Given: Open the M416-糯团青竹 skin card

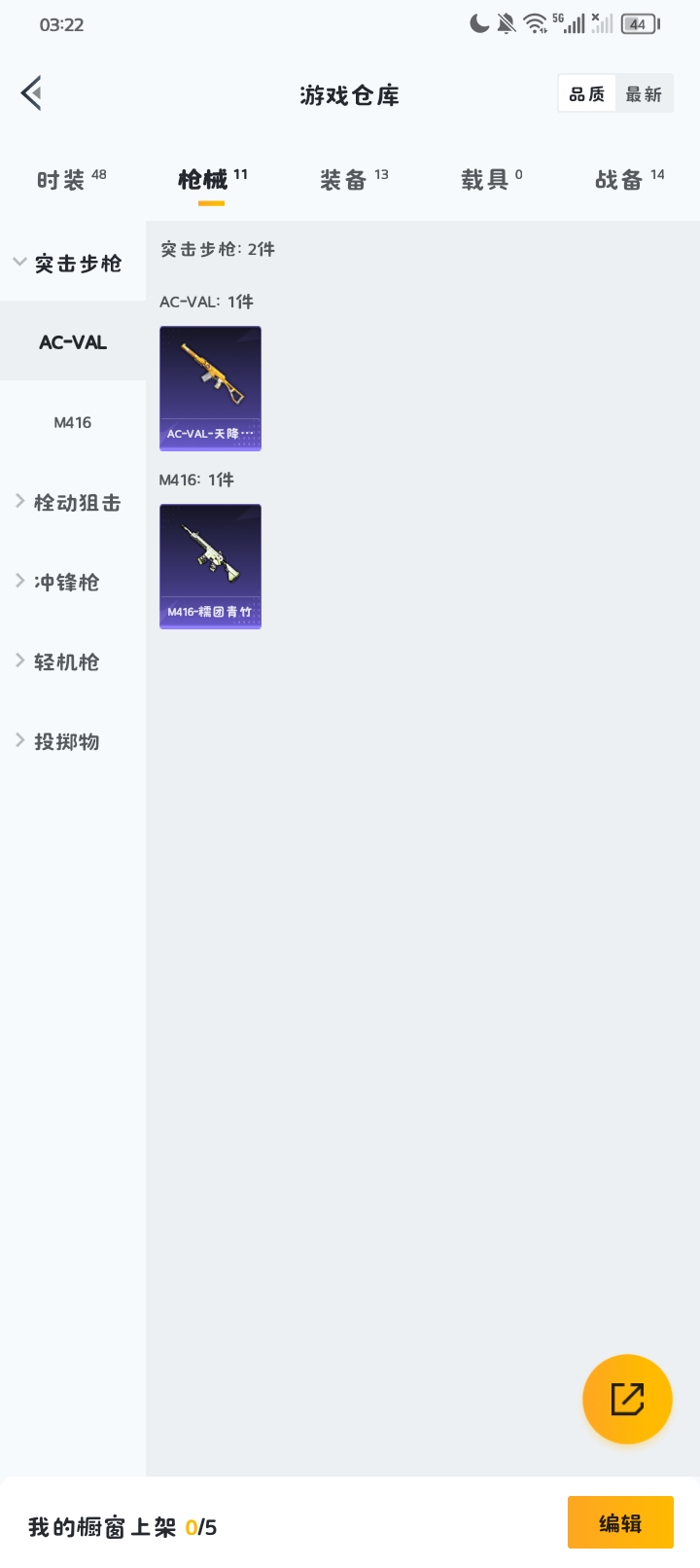Looking at the screenshot, I should [x=210, y=566].
